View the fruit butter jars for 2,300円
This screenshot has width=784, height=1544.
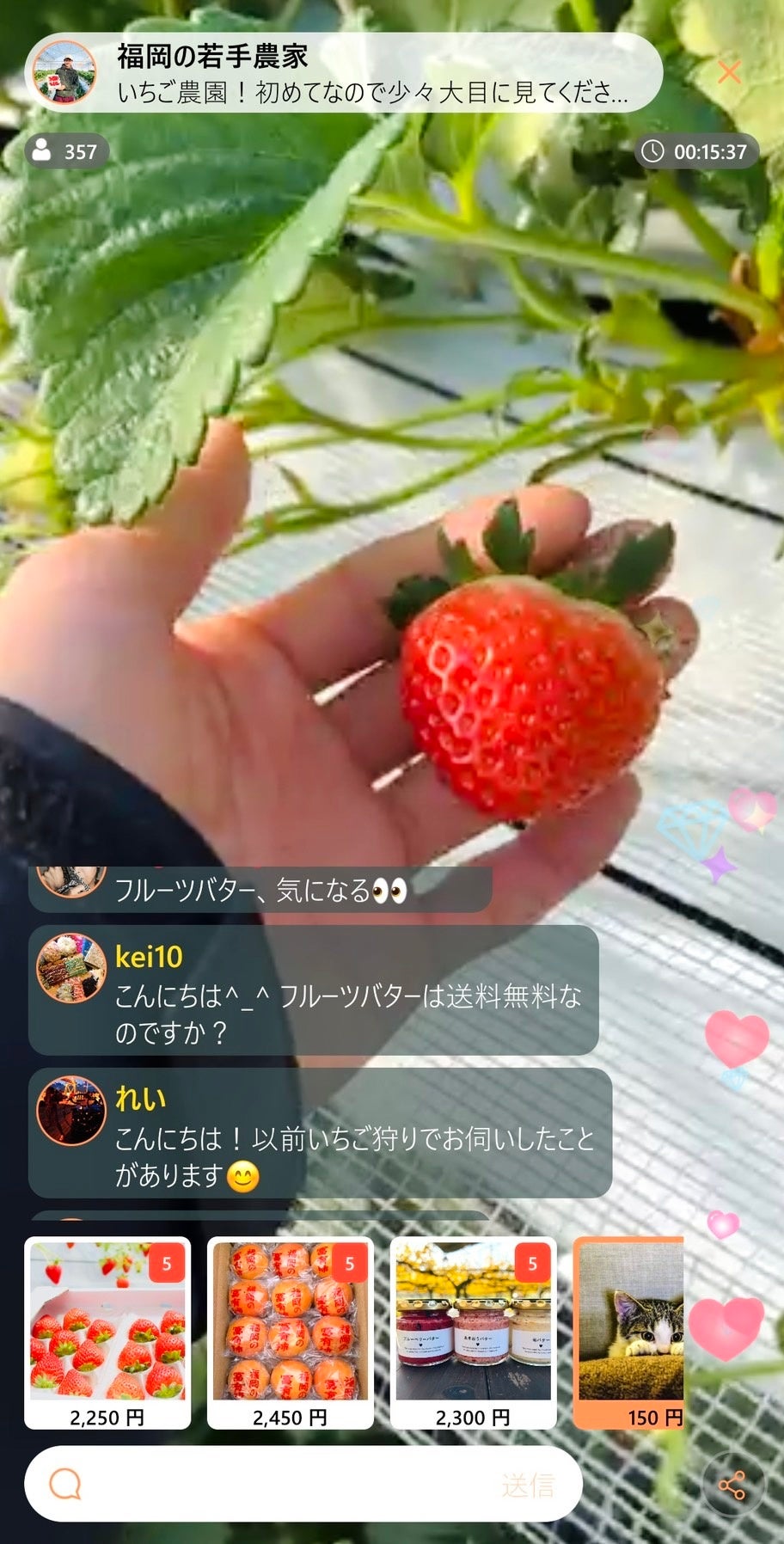click(474, 1333)
